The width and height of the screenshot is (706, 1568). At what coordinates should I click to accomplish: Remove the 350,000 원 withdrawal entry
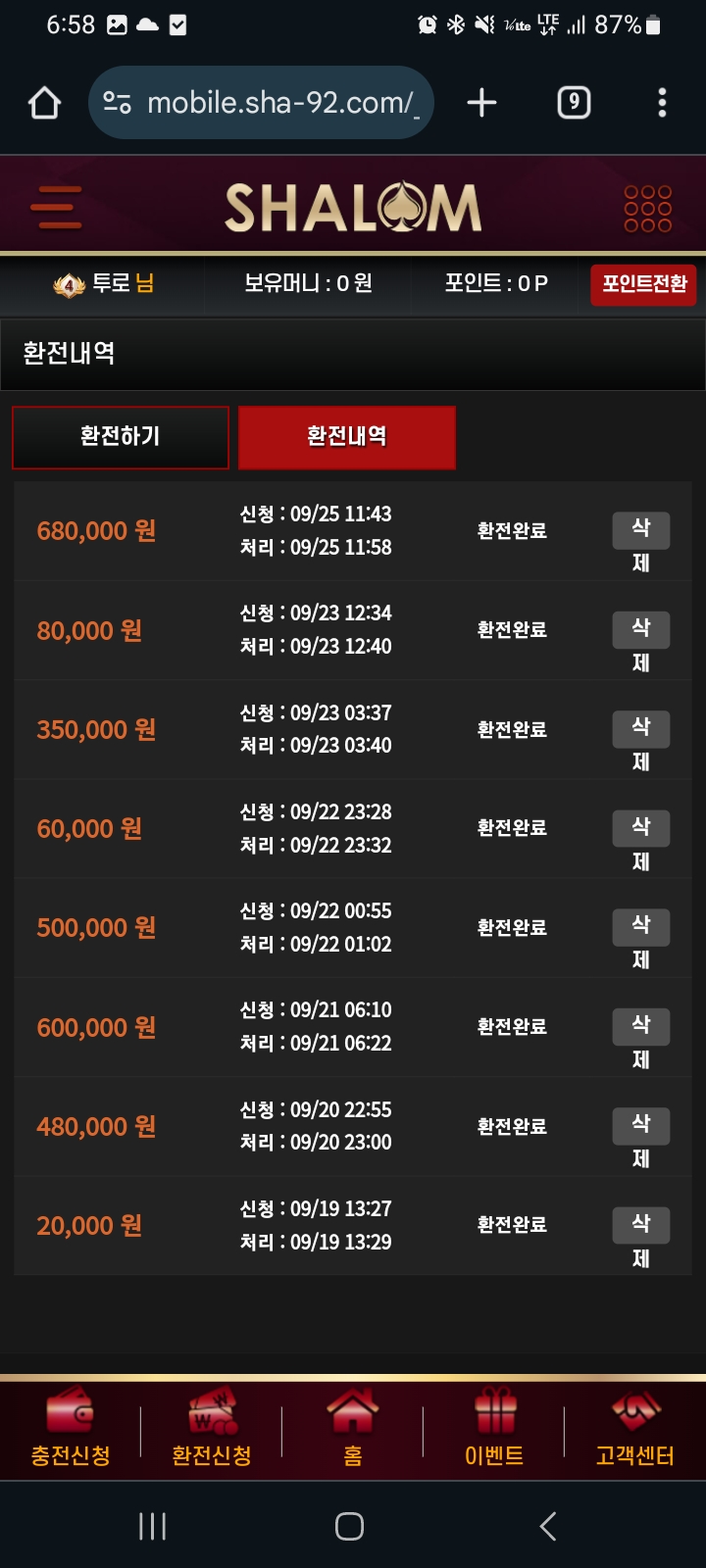coord(640,729)
